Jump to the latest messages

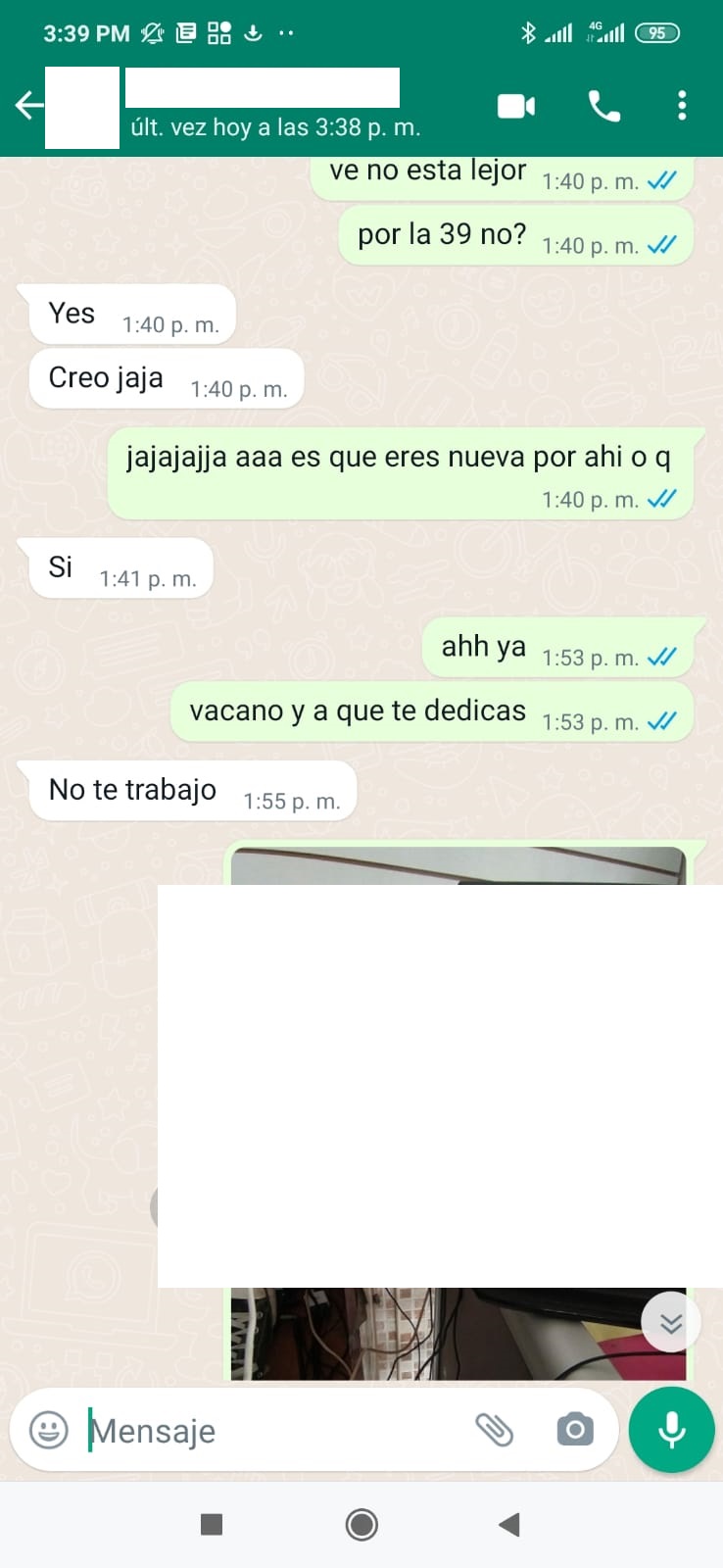(x=671, y=1324)
